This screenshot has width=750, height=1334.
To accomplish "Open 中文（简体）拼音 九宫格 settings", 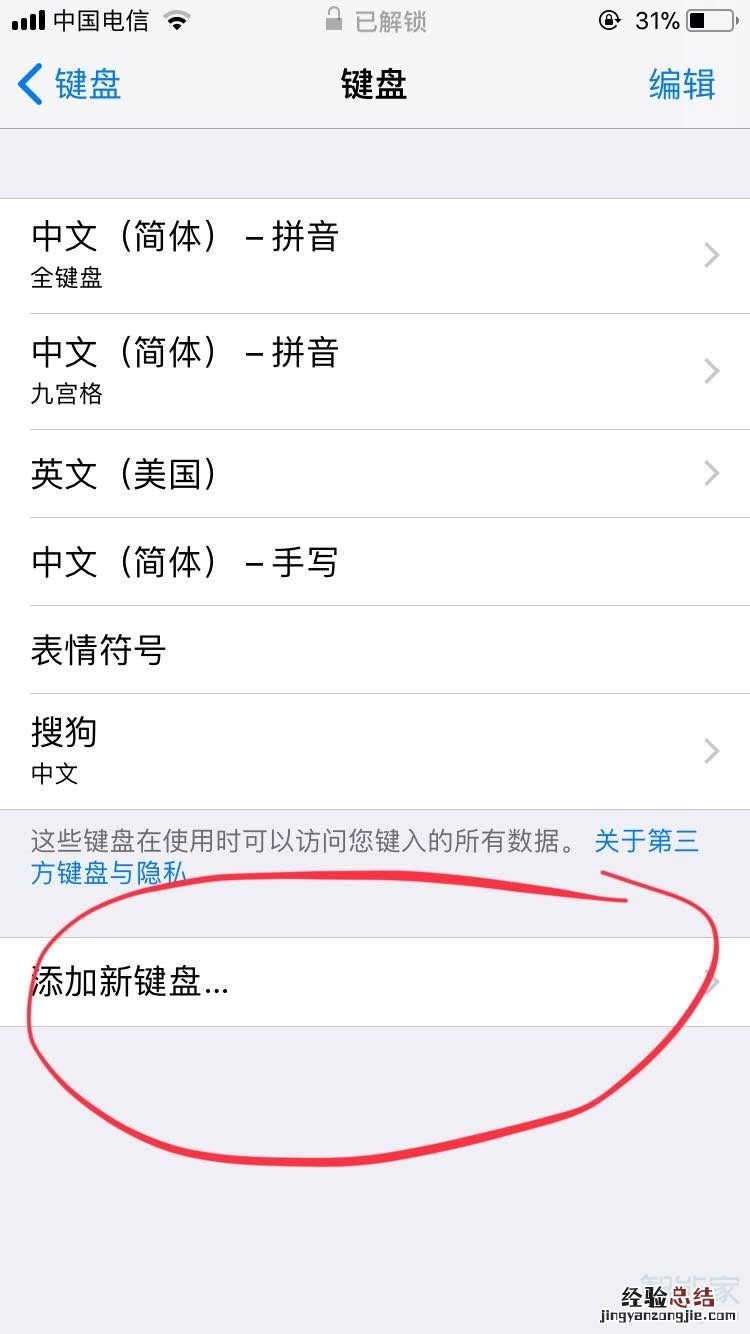I will [375, 371].
